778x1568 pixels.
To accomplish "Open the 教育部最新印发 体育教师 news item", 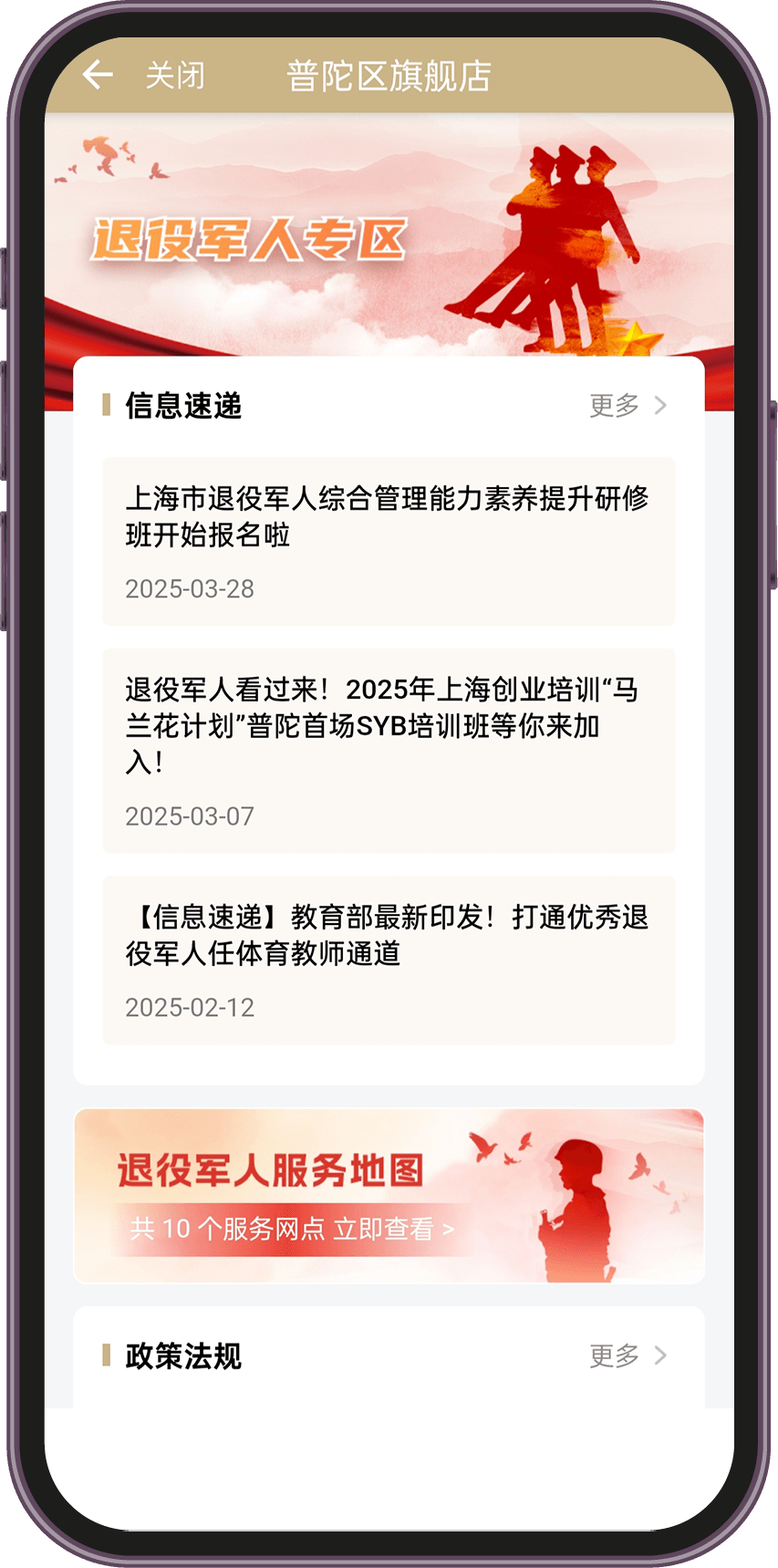I will pos(389,959).
